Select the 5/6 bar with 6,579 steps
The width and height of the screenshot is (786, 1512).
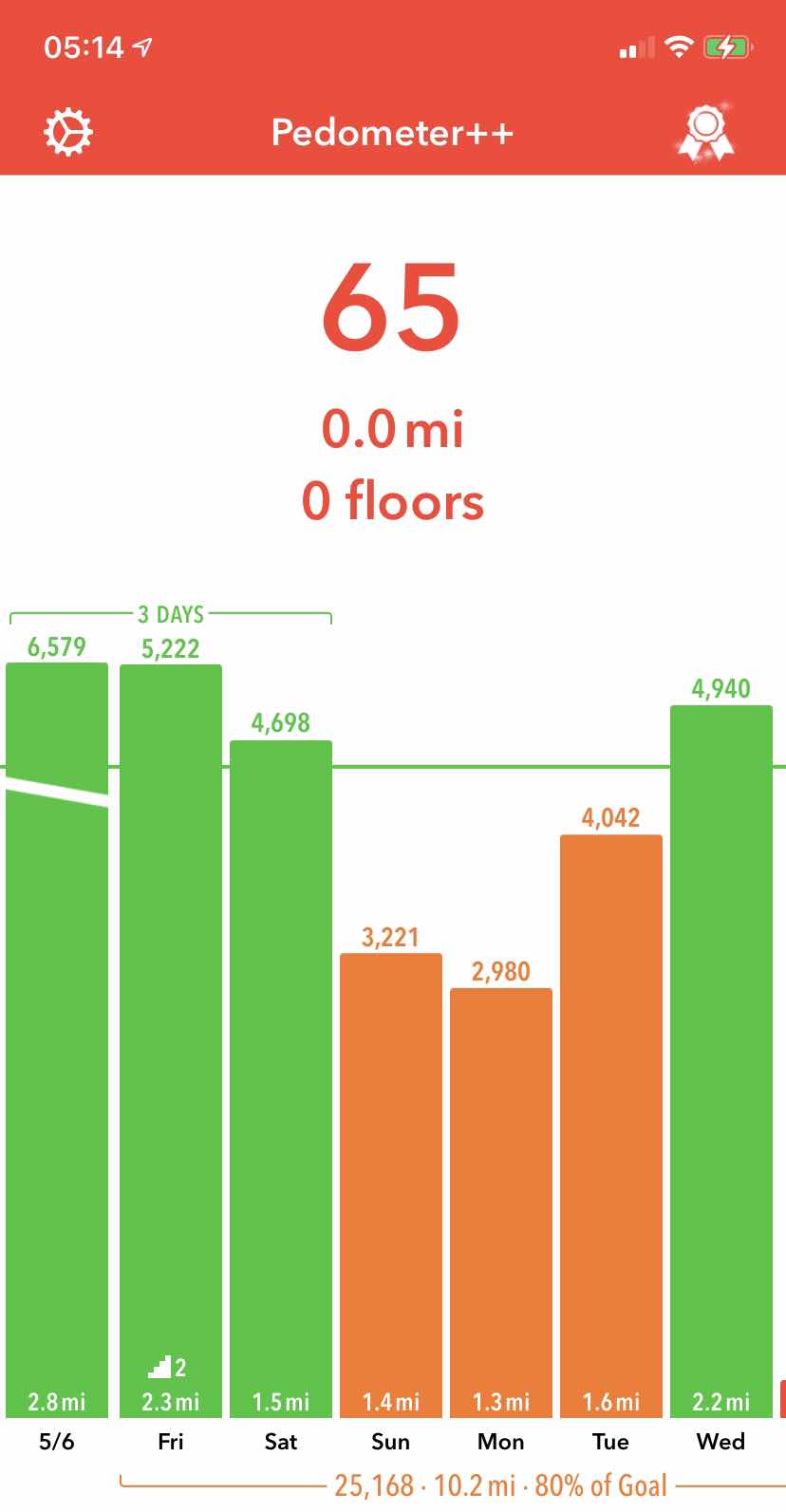(x=57, y=1040)
